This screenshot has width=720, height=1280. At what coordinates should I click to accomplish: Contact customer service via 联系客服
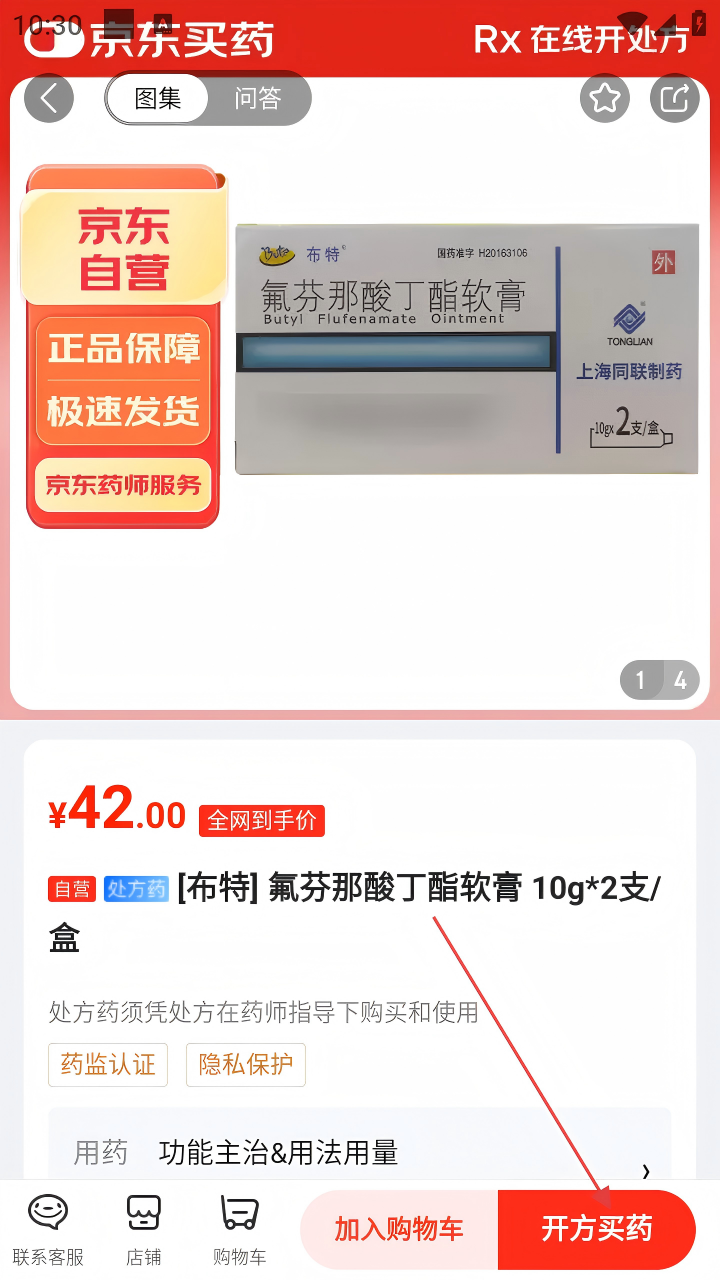48,1230
